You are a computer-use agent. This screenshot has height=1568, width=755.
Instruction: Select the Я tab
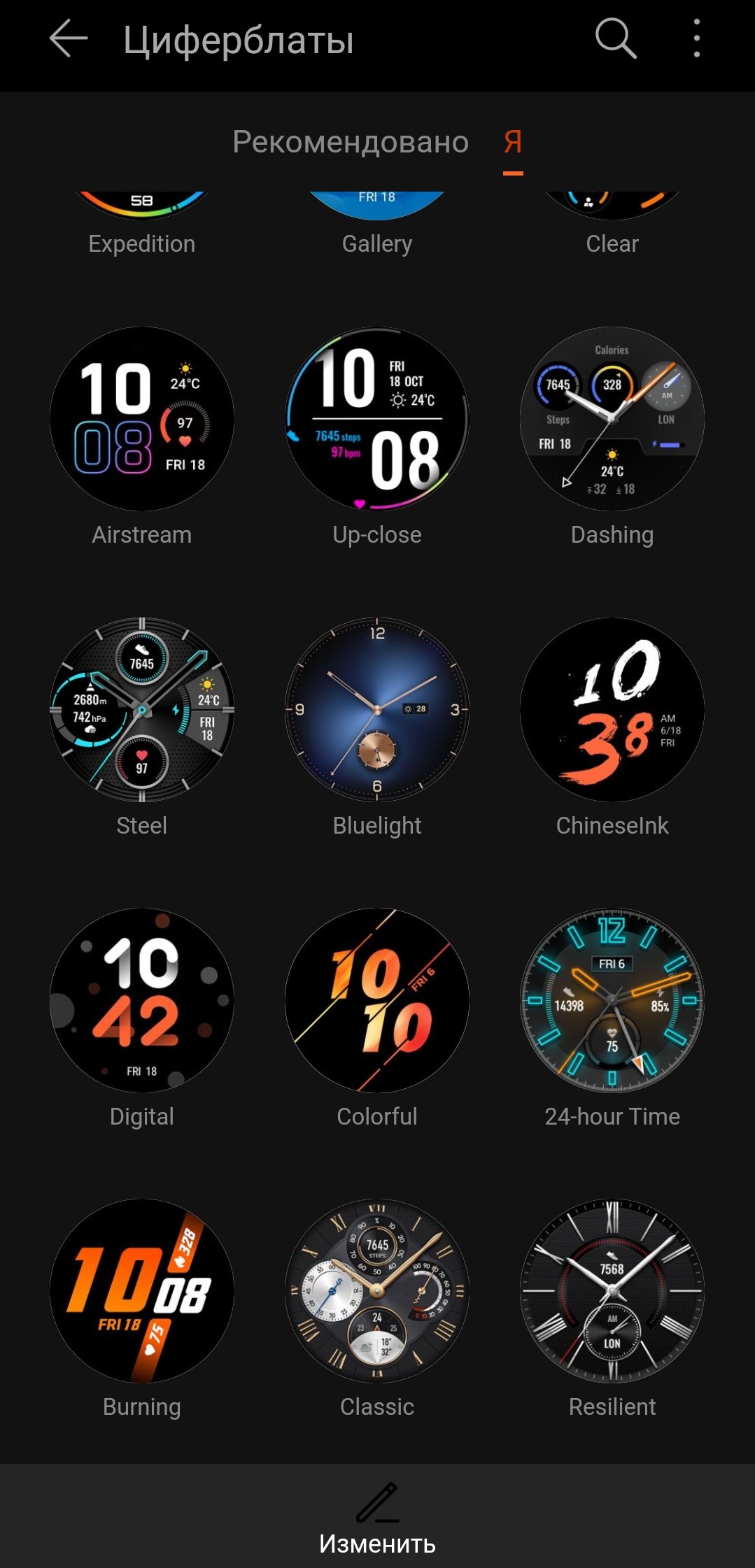point(513,142)
